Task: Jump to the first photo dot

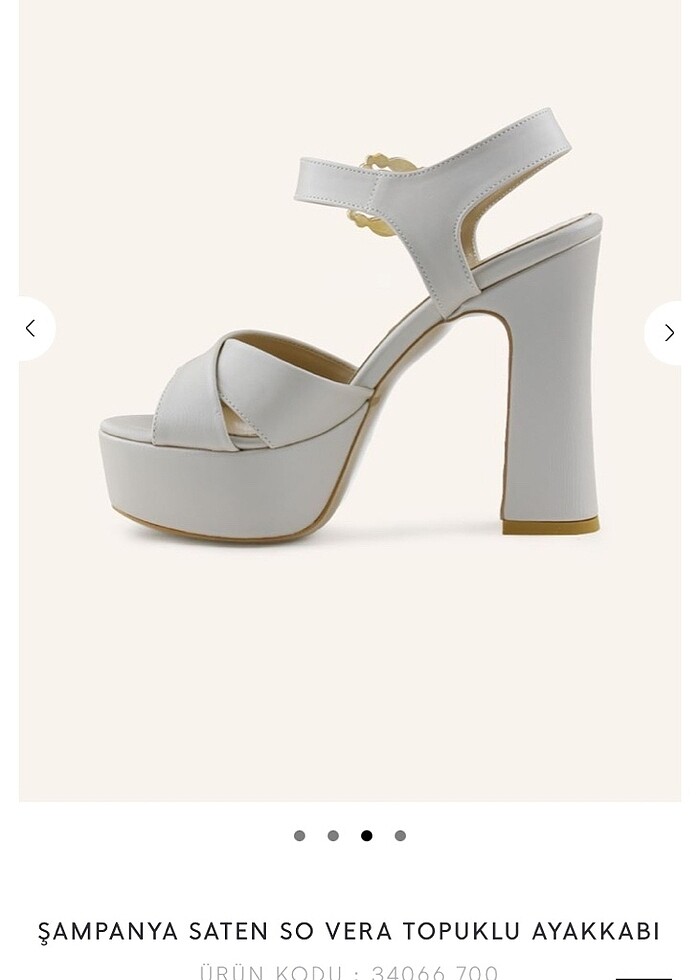Action: [300, 836]
